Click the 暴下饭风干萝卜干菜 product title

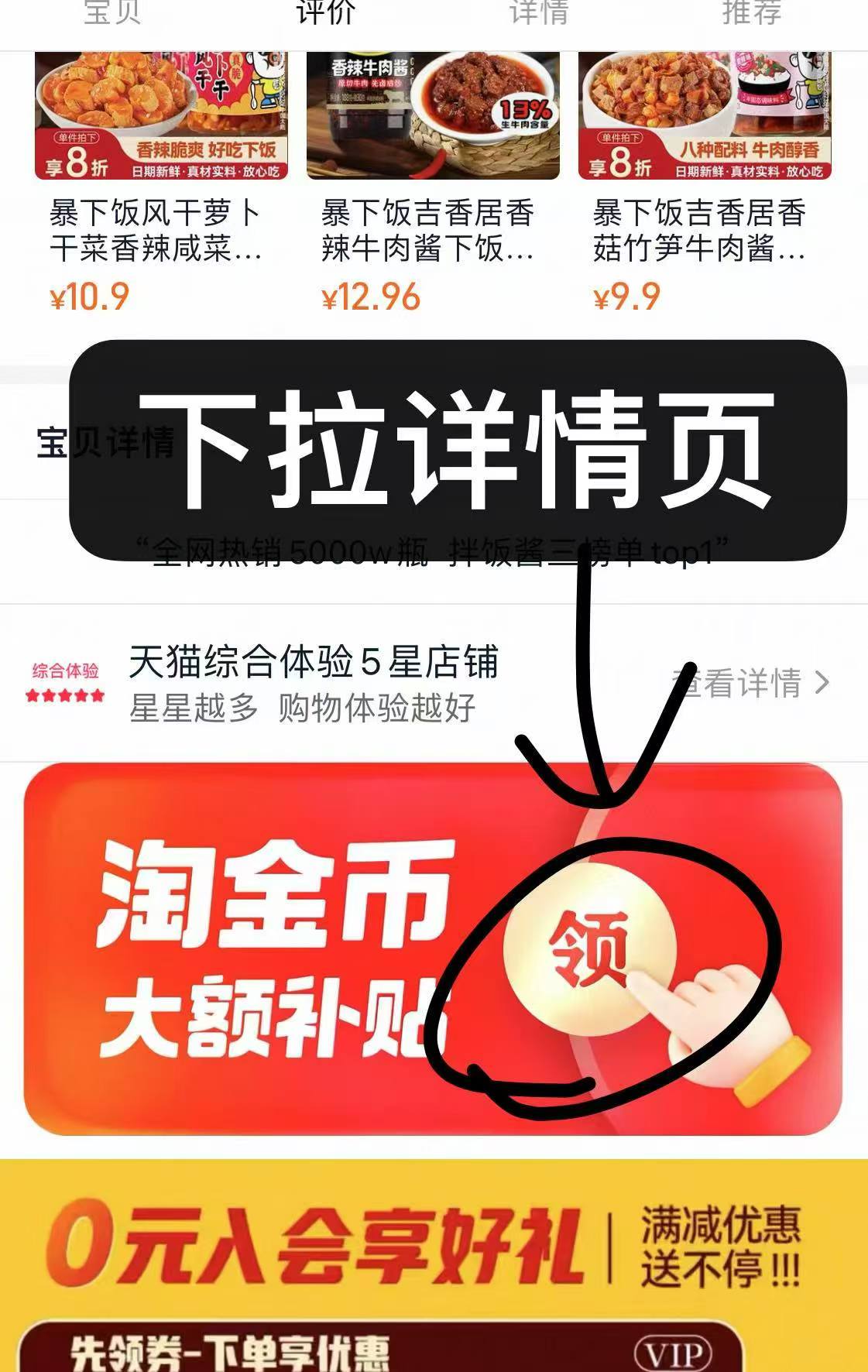(x=155, y=230)
